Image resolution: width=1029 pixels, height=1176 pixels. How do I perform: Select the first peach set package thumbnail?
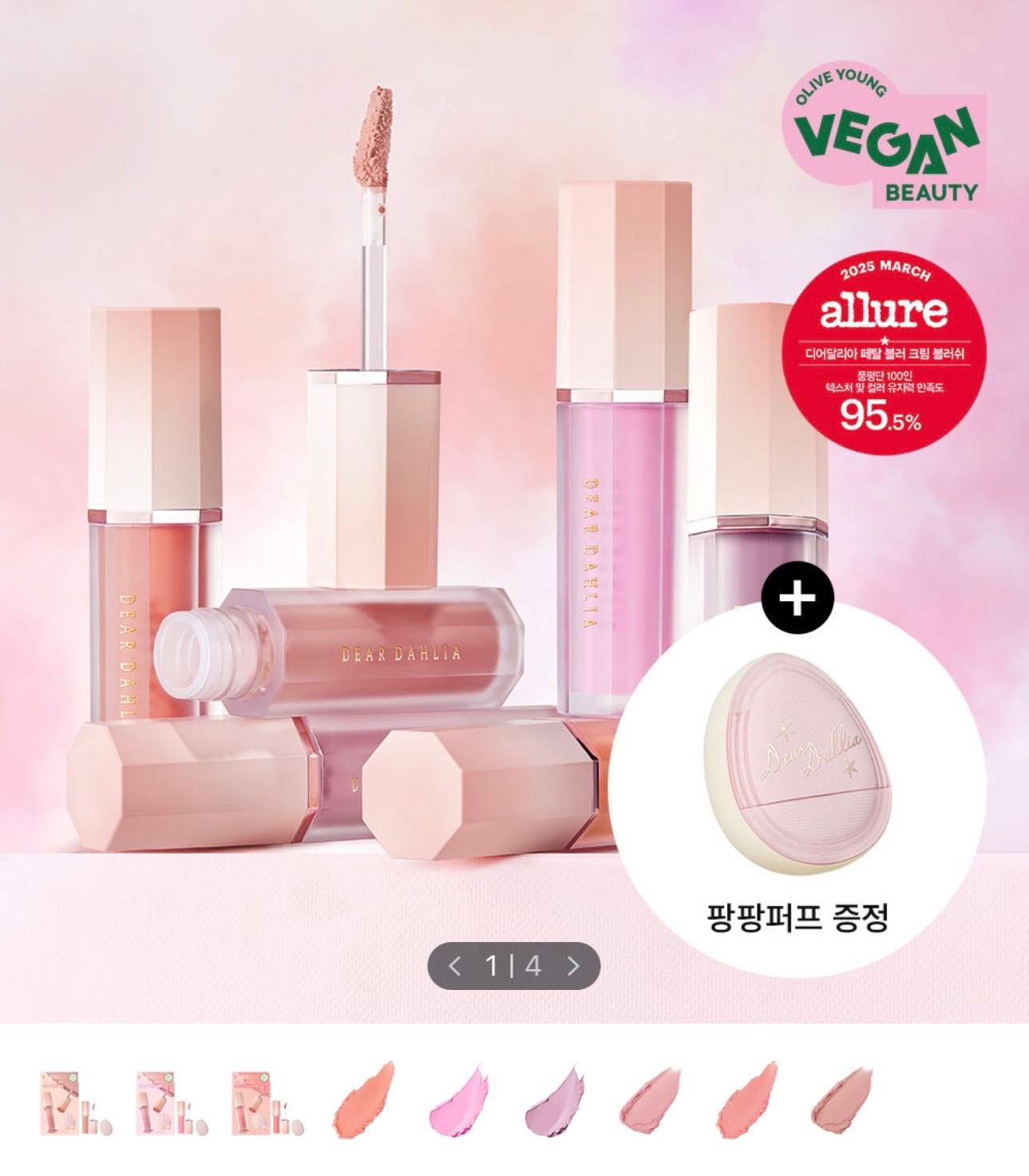[x=77, y=1103]
